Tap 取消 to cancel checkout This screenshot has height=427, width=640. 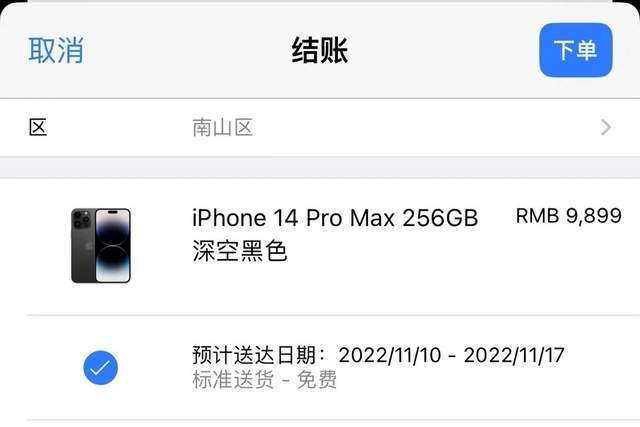[x=55, y=50]
